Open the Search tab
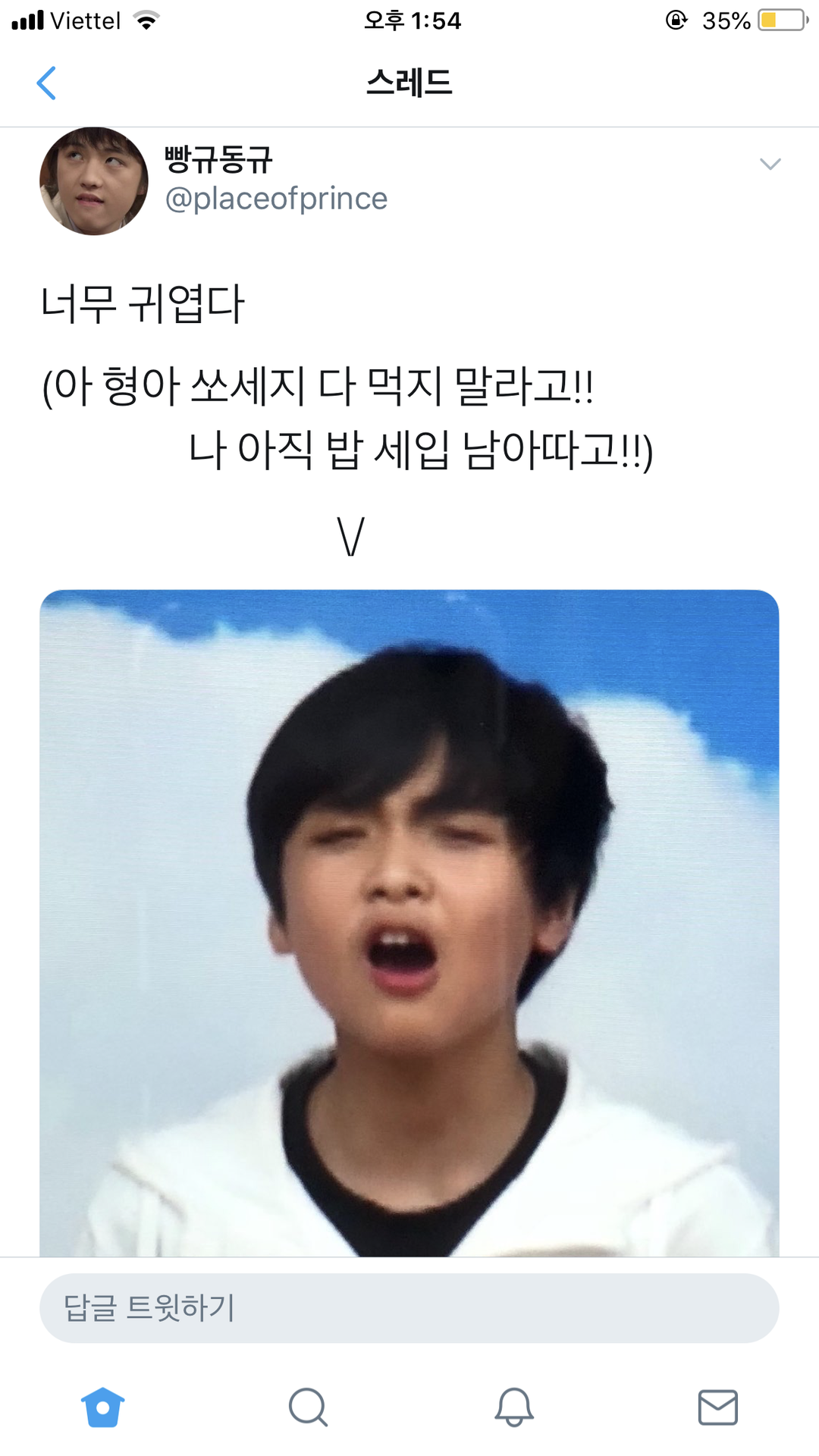 click(x=308, y=1407)
